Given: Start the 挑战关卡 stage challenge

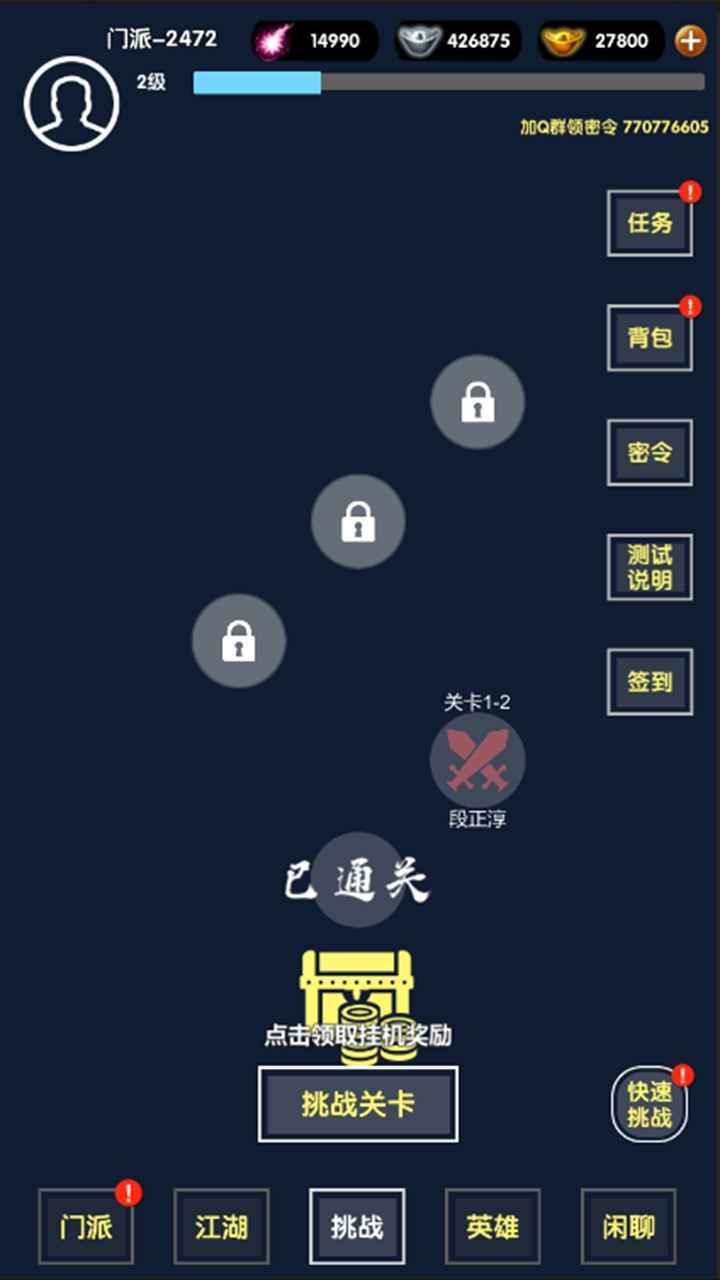Looking at the screenshot, I should pos(358,1104).
